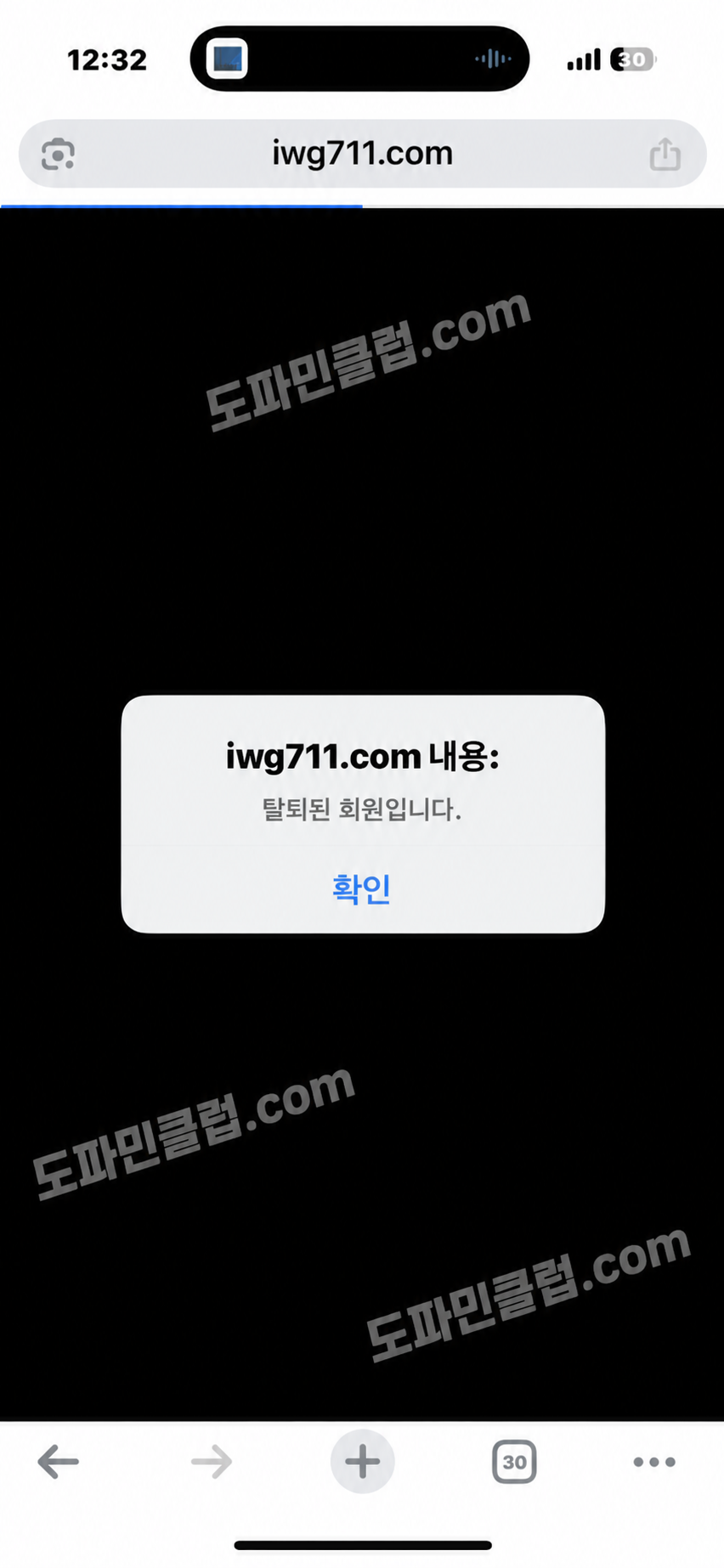Open the browser overflow menu
Viewport: 724px width, 1568px height.
(654, 1462)
